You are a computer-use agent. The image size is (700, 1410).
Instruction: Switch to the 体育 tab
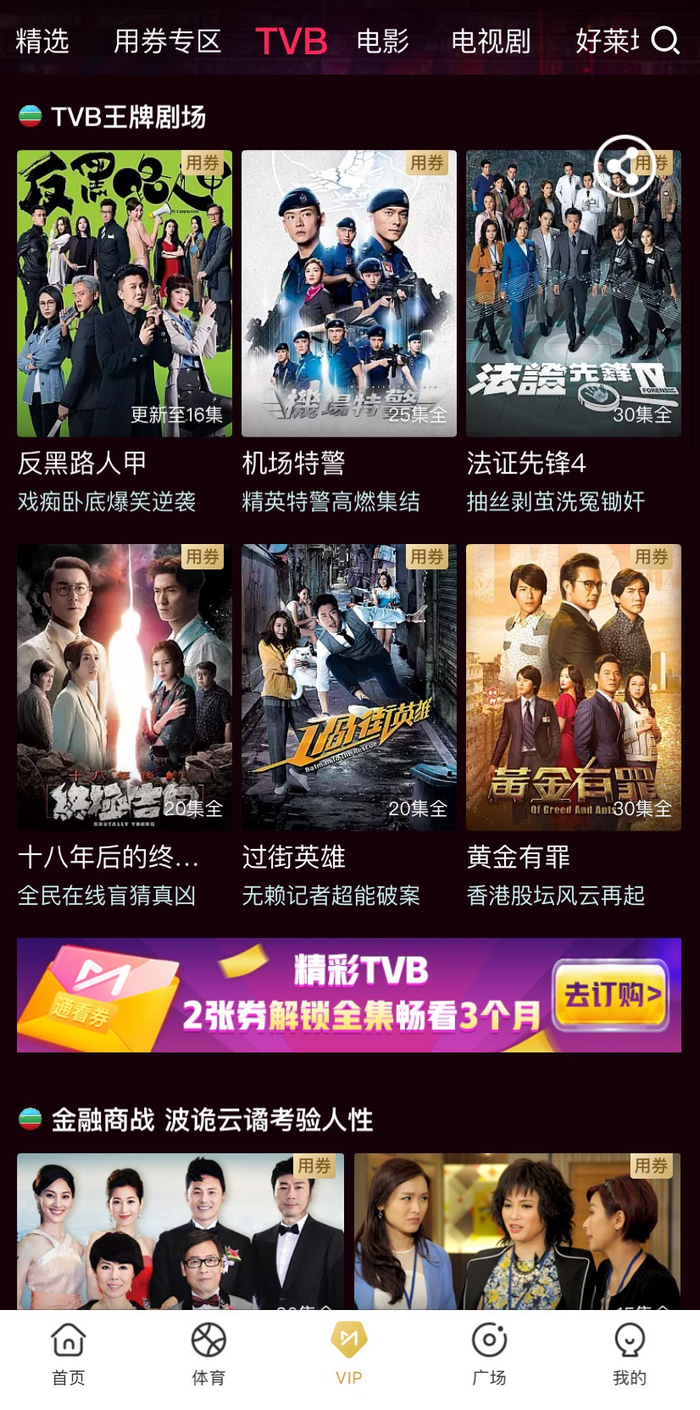(x=208, y=1355)
